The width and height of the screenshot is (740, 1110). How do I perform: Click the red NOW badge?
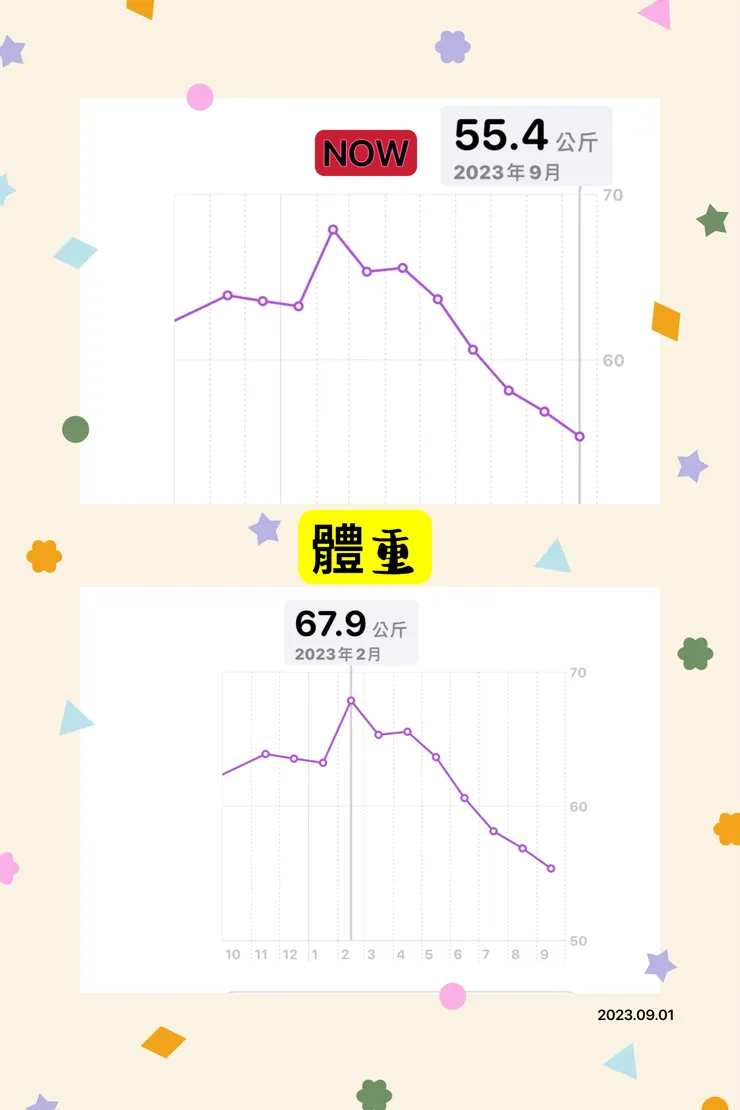365,154
